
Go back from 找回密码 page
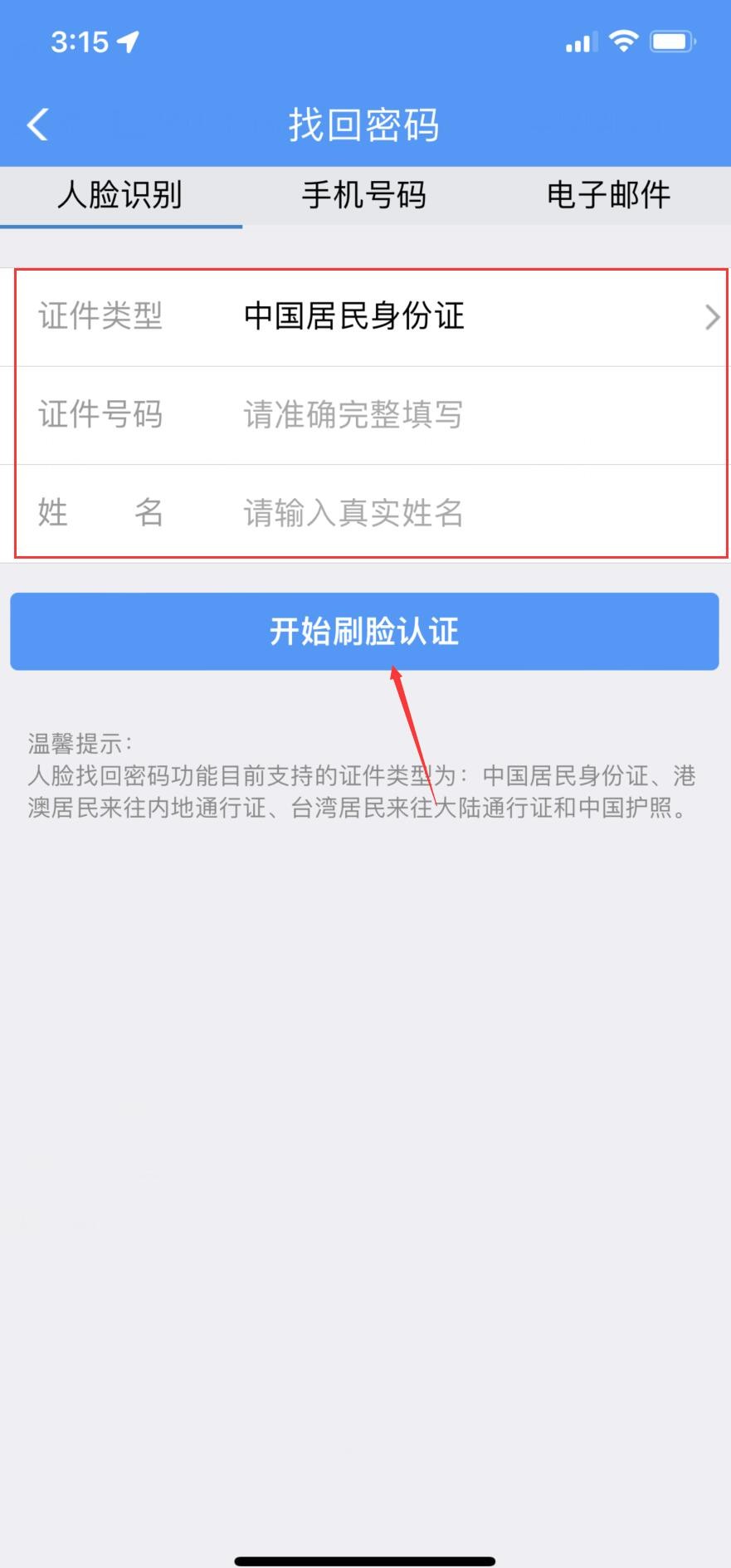coord(38,125)
